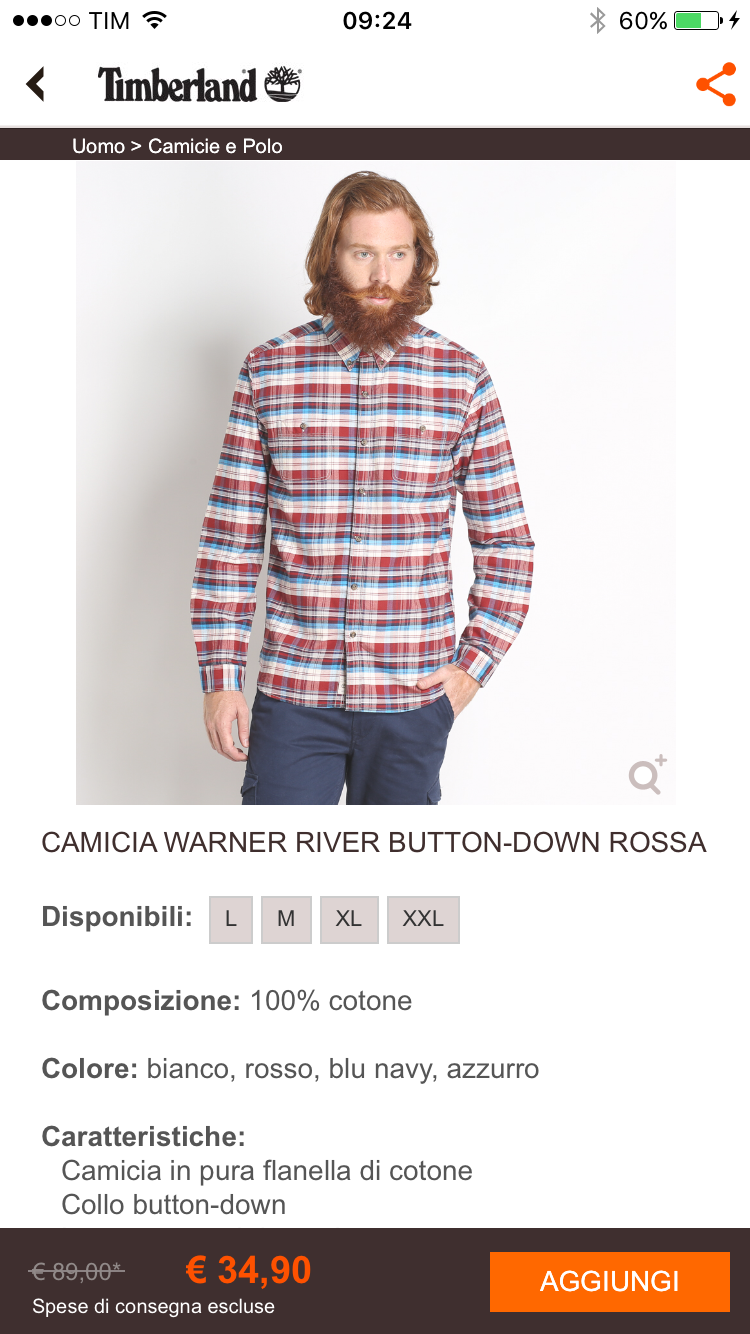750x1334 pixels.
Task: Open the Uomo > Camicie e Polo breadcrumb
Action: (177, 146)
